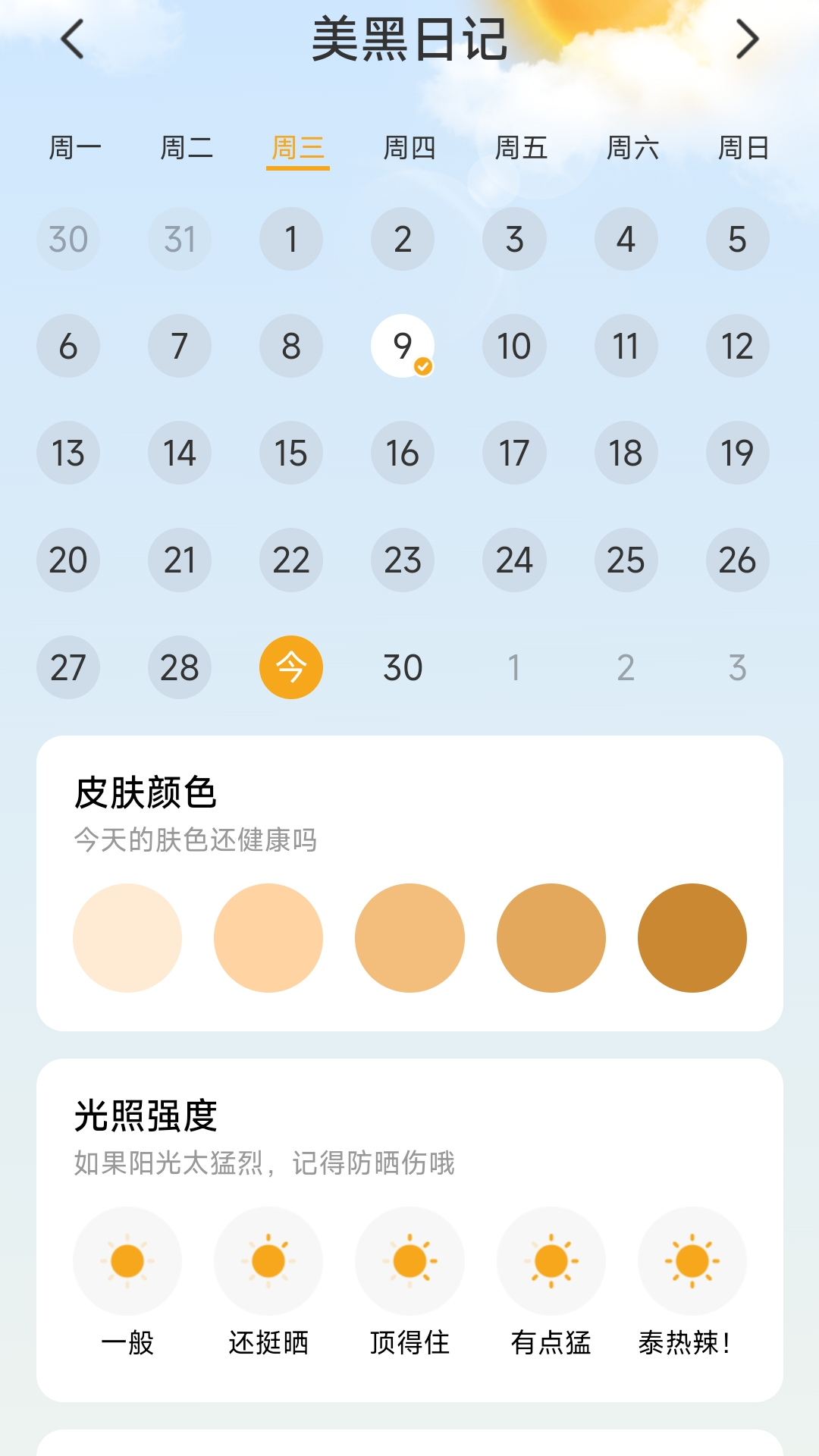This screenshot has height=1456, width=819.
Task: Go to next month with right arrow
Action: 747,38
